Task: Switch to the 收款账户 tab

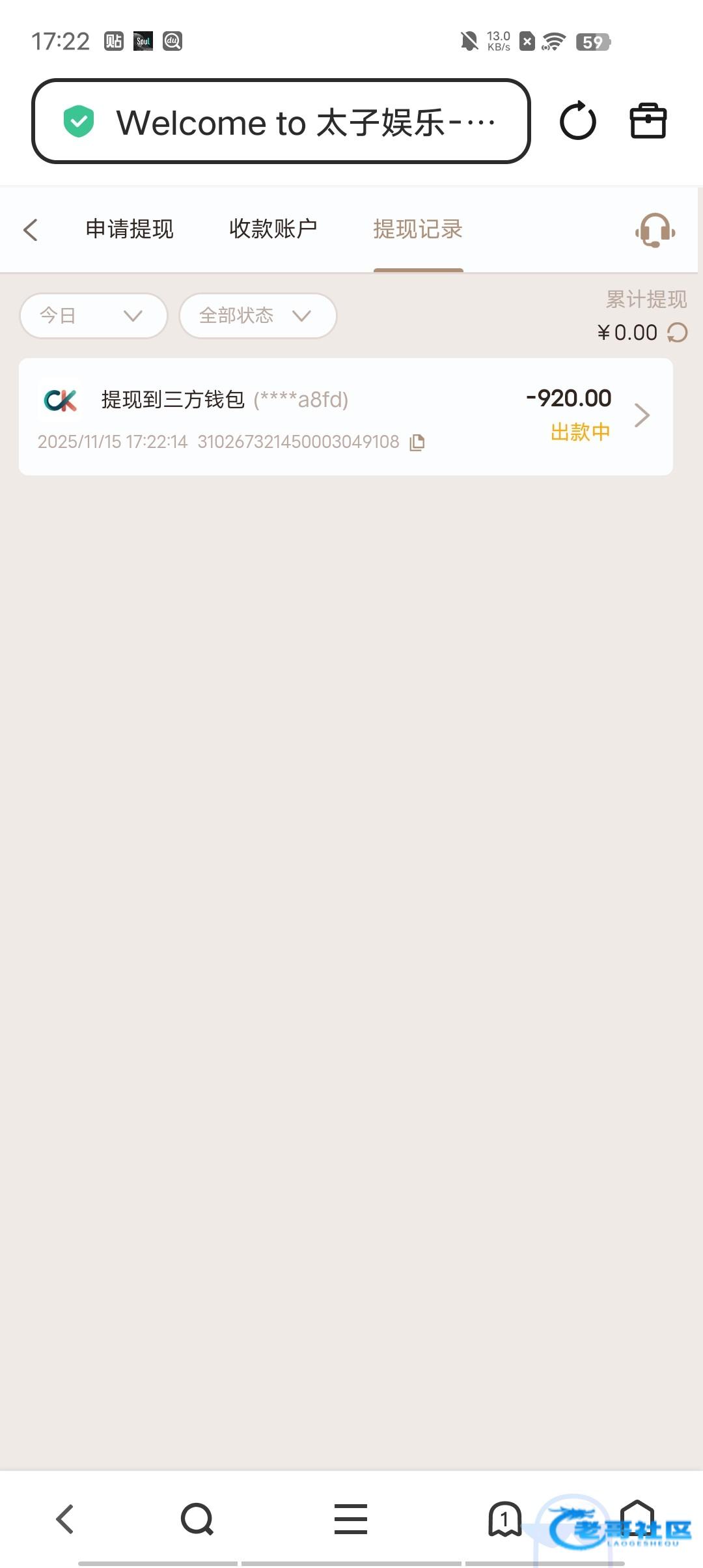Action: click(x=273, y=229)
